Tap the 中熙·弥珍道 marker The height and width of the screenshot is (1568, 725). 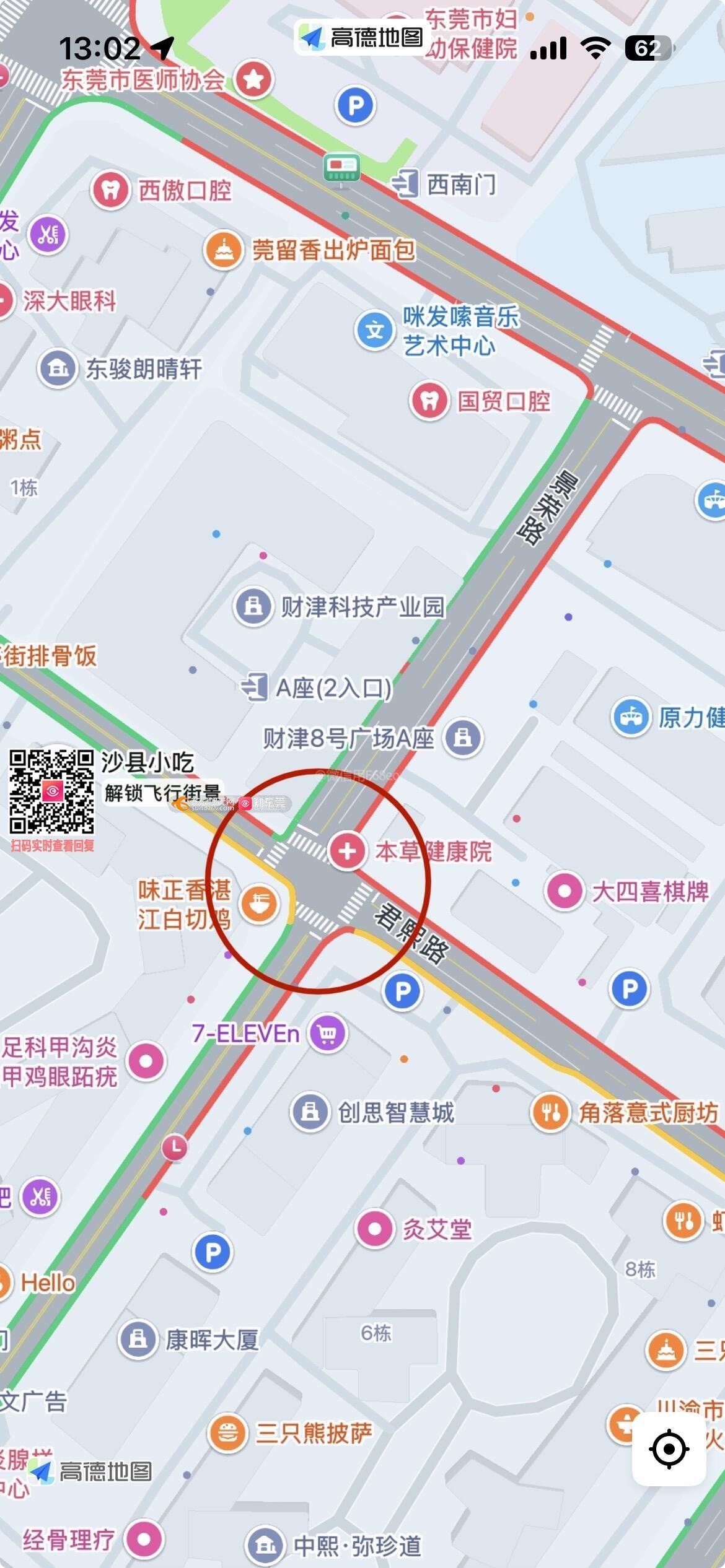click(266, 1546)
